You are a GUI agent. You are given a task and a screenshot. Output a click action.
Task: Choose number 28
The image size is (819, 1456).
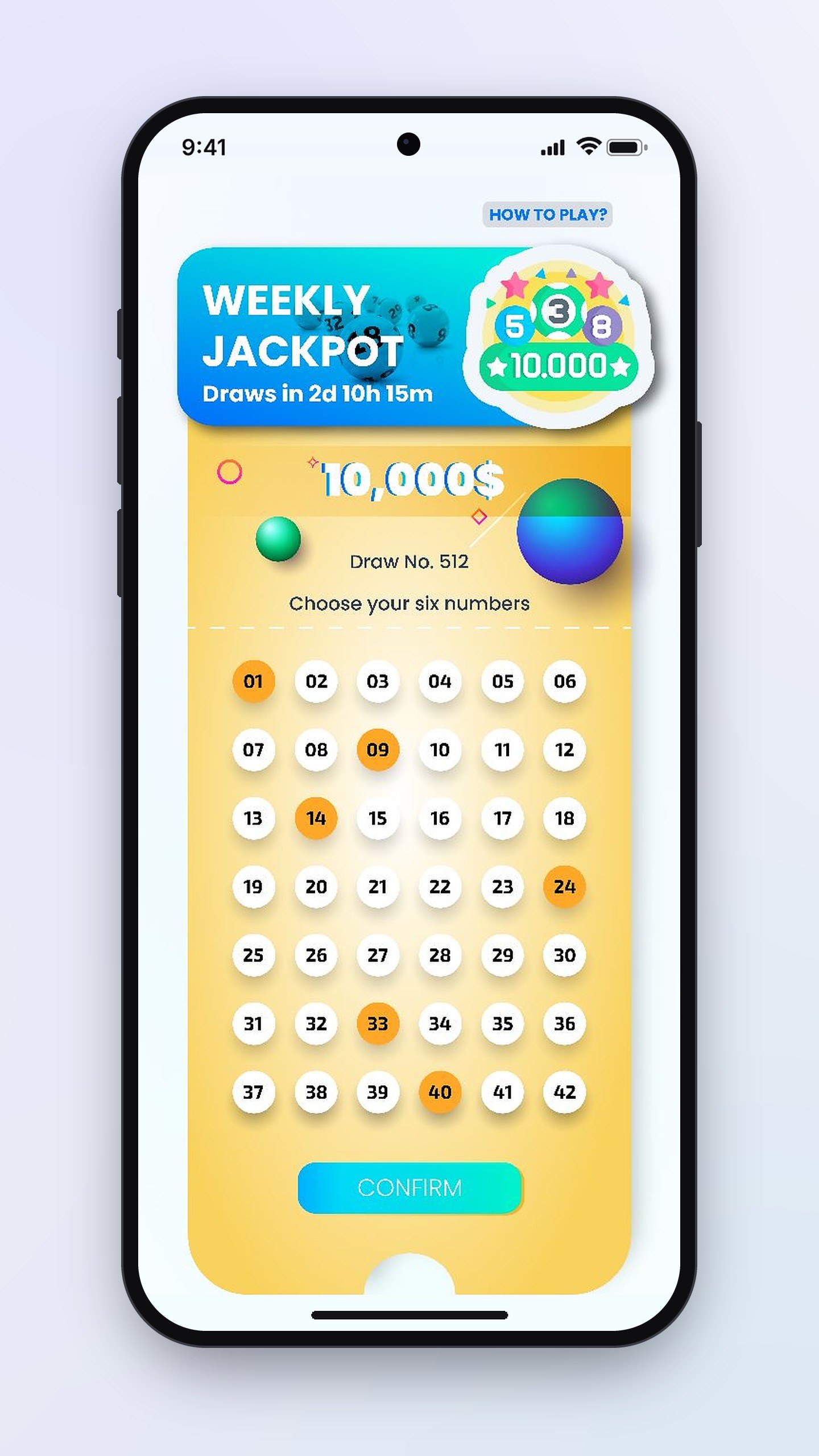point(440,955)
